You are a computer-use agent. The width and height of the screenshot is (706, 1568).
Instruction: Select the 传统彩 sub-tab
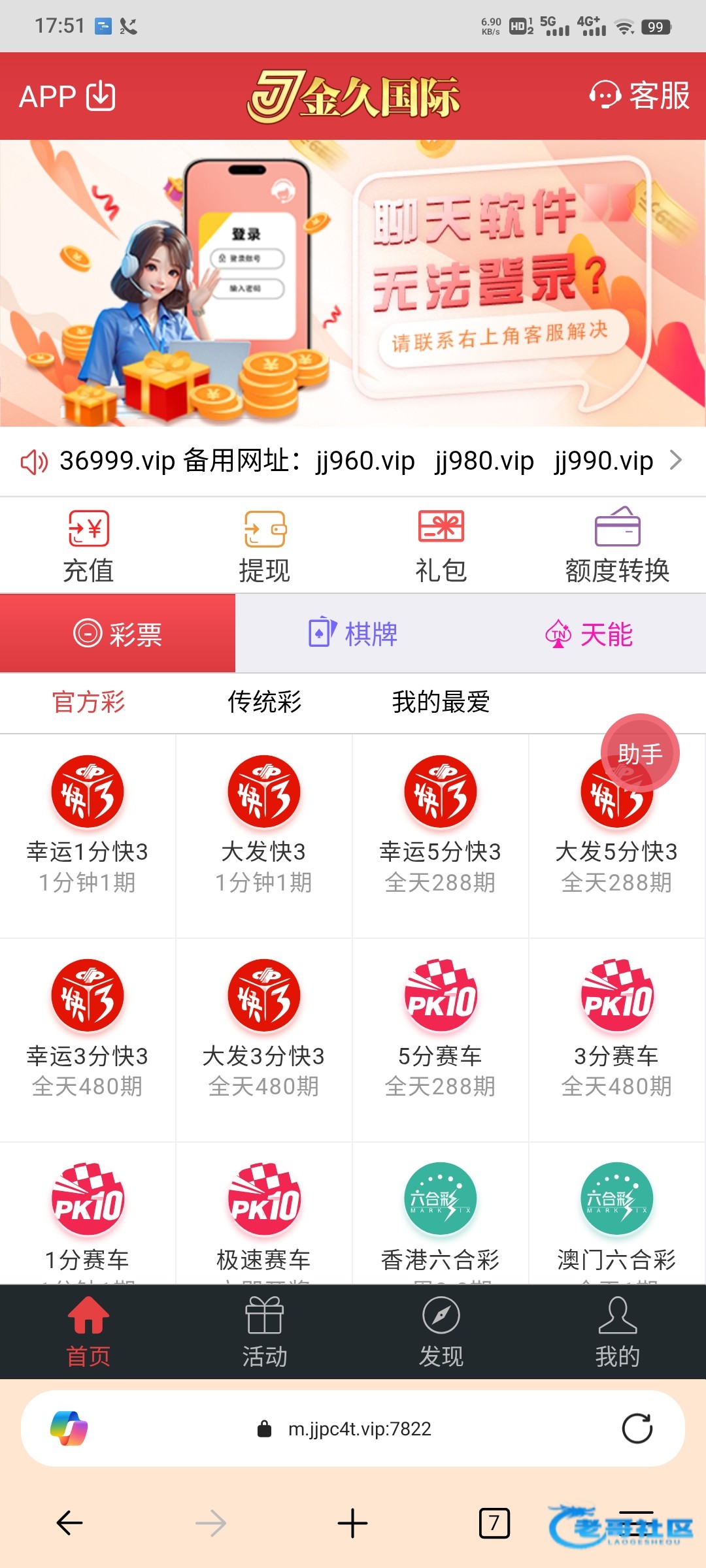click(265, 702)
